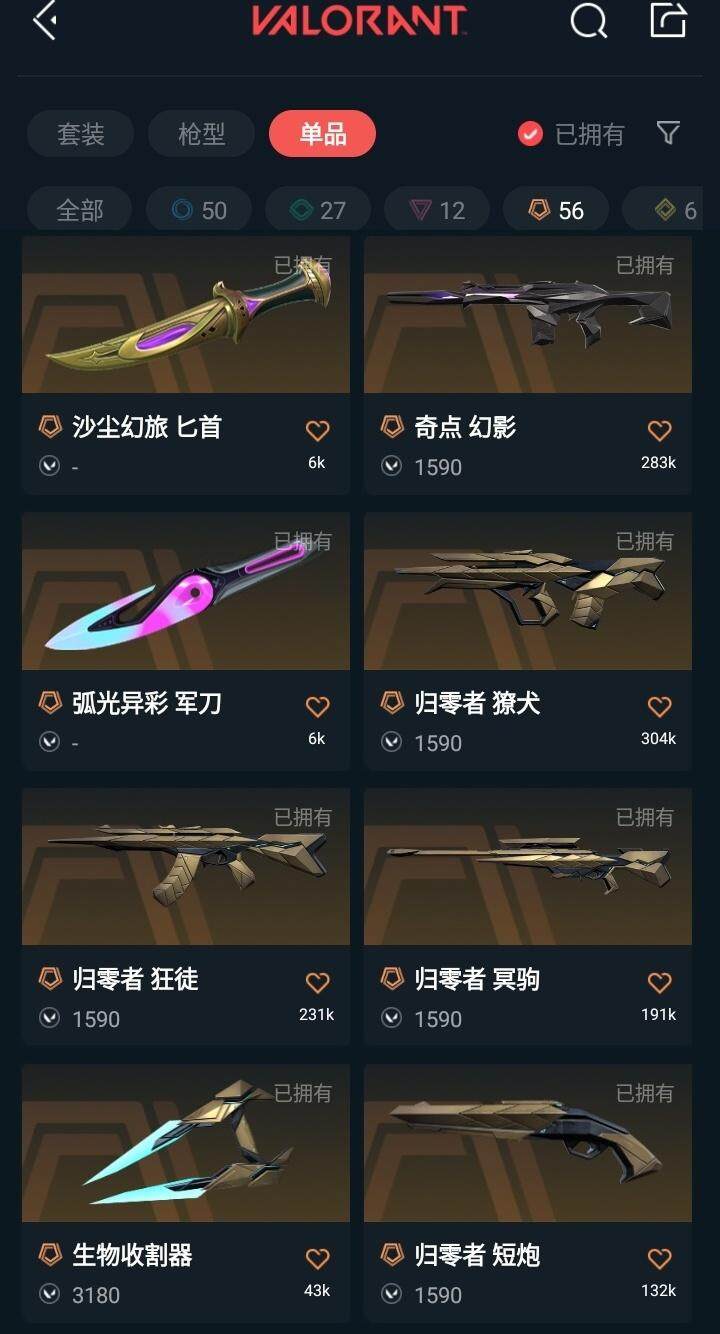Open the search magnifier icon

(x=589, y=21)
